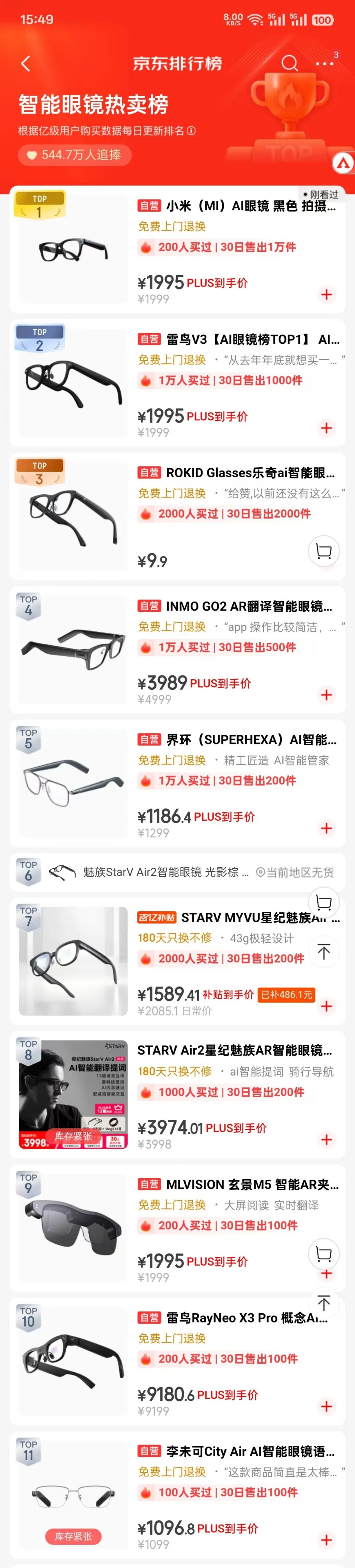Follow the ranking via 544.7万人追捧 chip
The height and width of the screenshot is (1568, 355).
coord(74,155)
